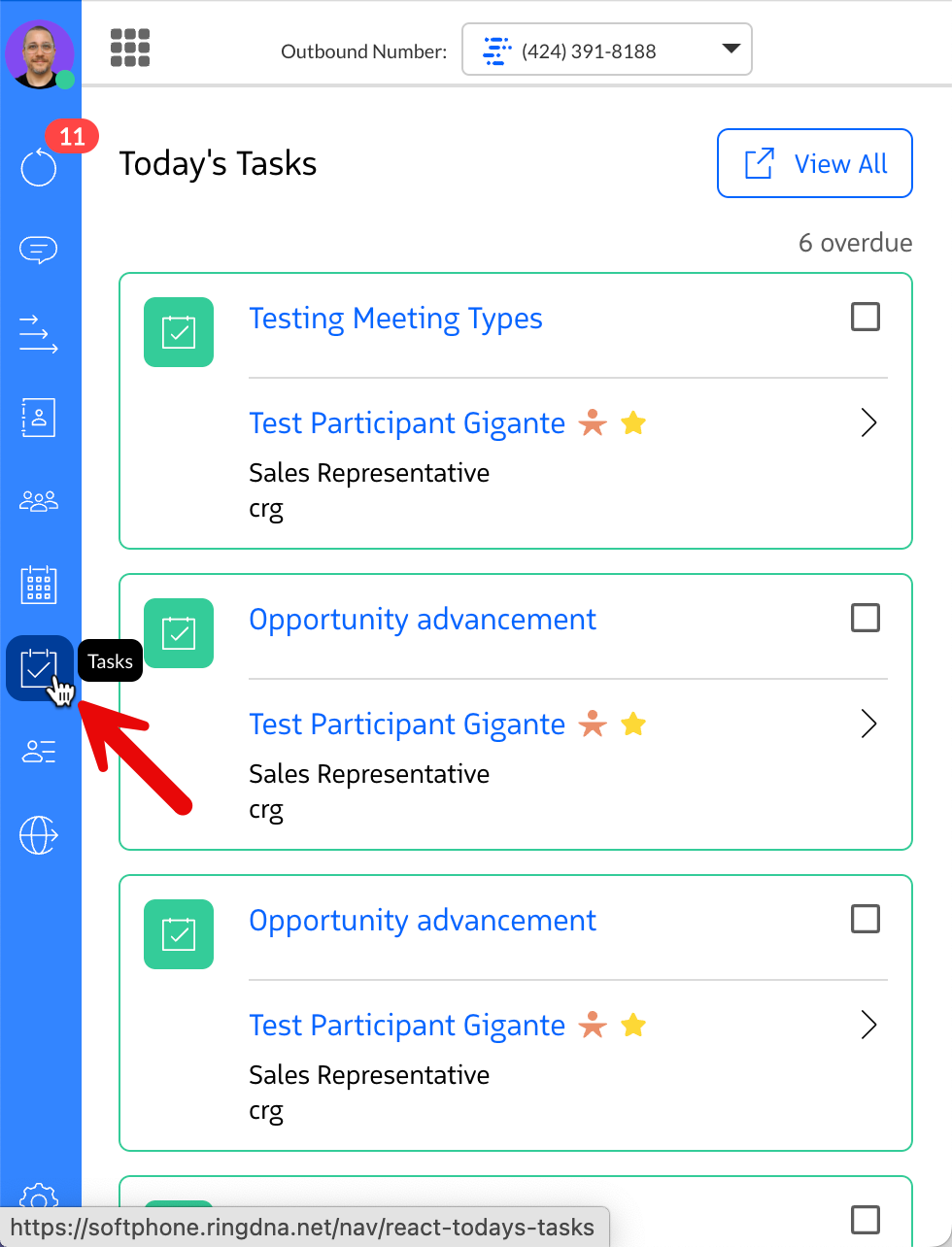The width and height of the screenshot is (952, 1247).
Task: Open the sequences arrows icon
Action: [39, 334]
